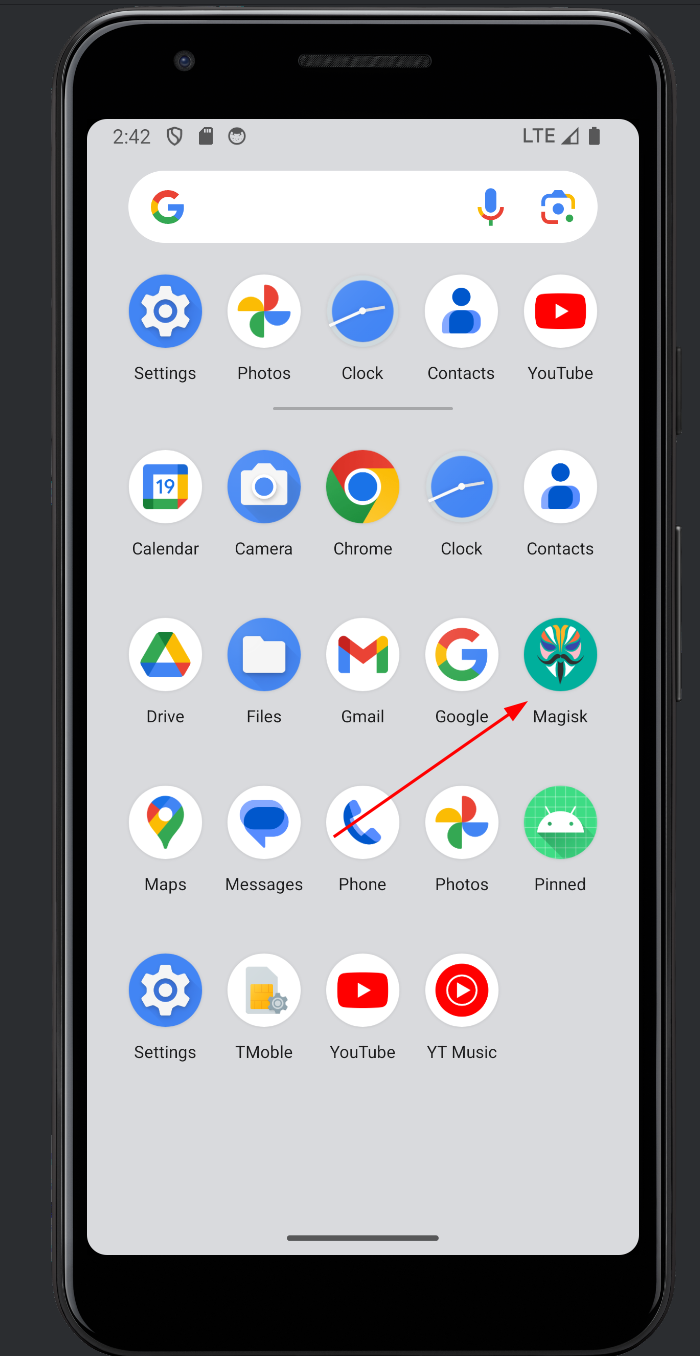Open the TMoble SIM app

[264, 991]
